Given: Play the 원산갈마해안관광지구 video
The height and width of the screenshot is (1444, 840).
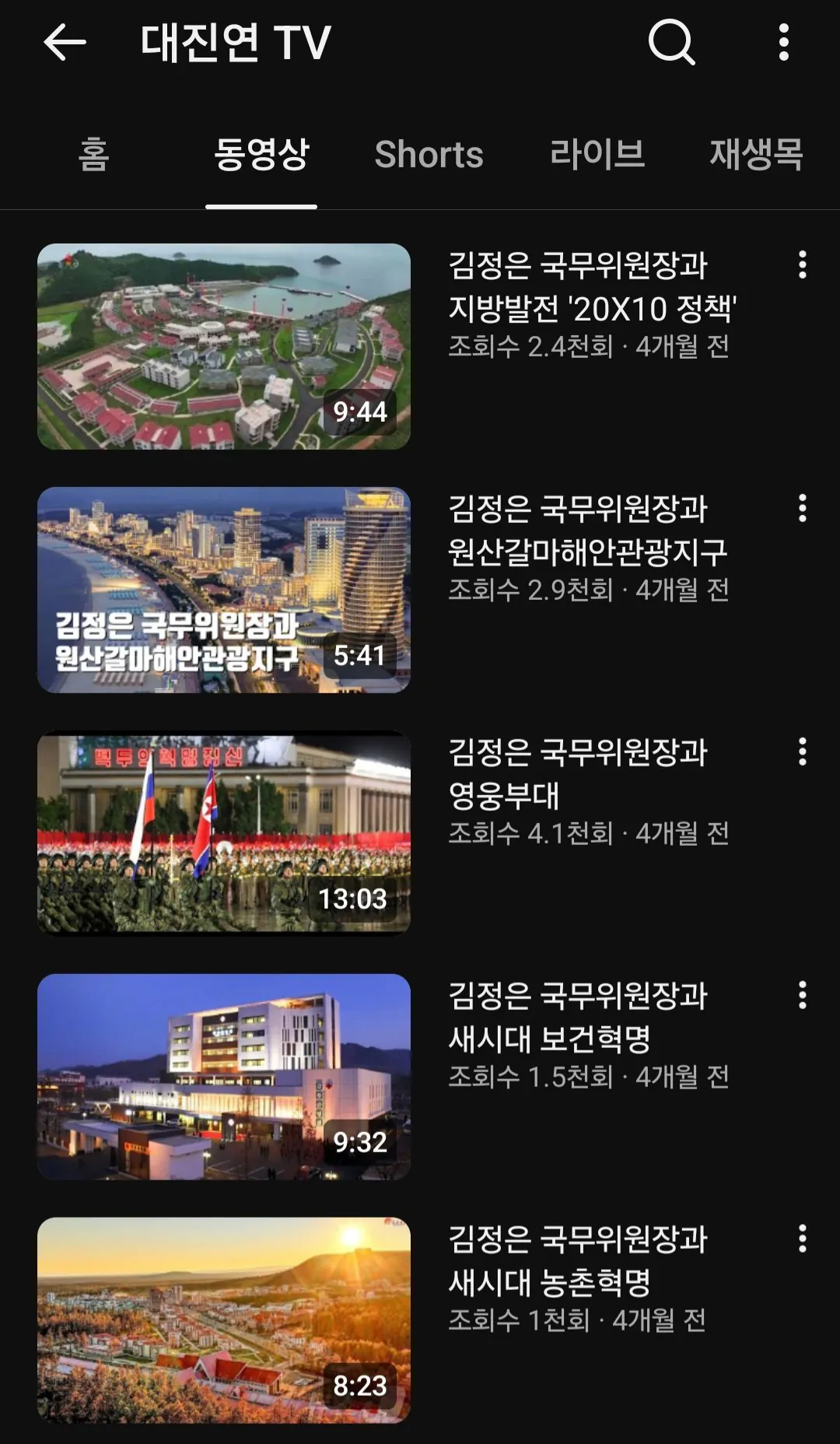Looking at the screenshot, I should (224, 590).
